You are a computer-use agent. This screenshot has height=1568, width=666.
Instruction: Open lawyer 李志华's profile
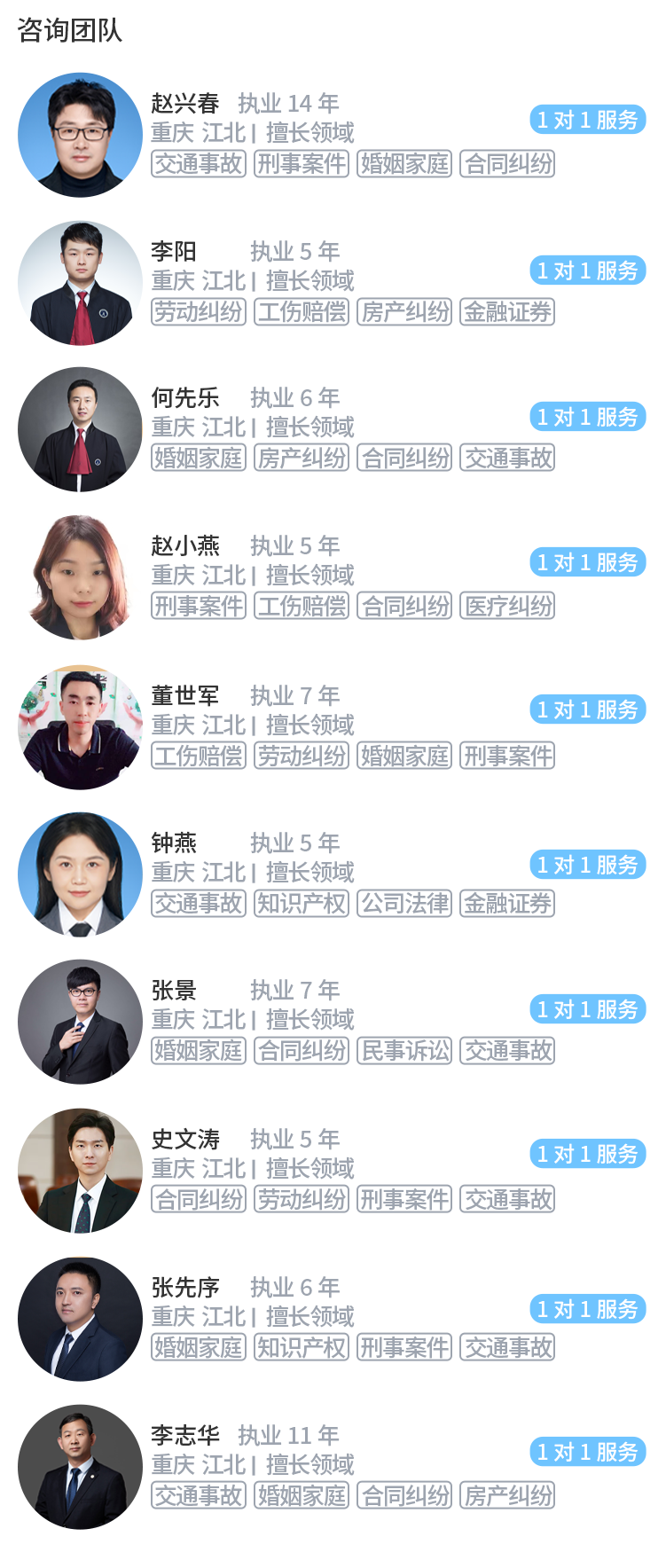click(x=184, y=1436)
